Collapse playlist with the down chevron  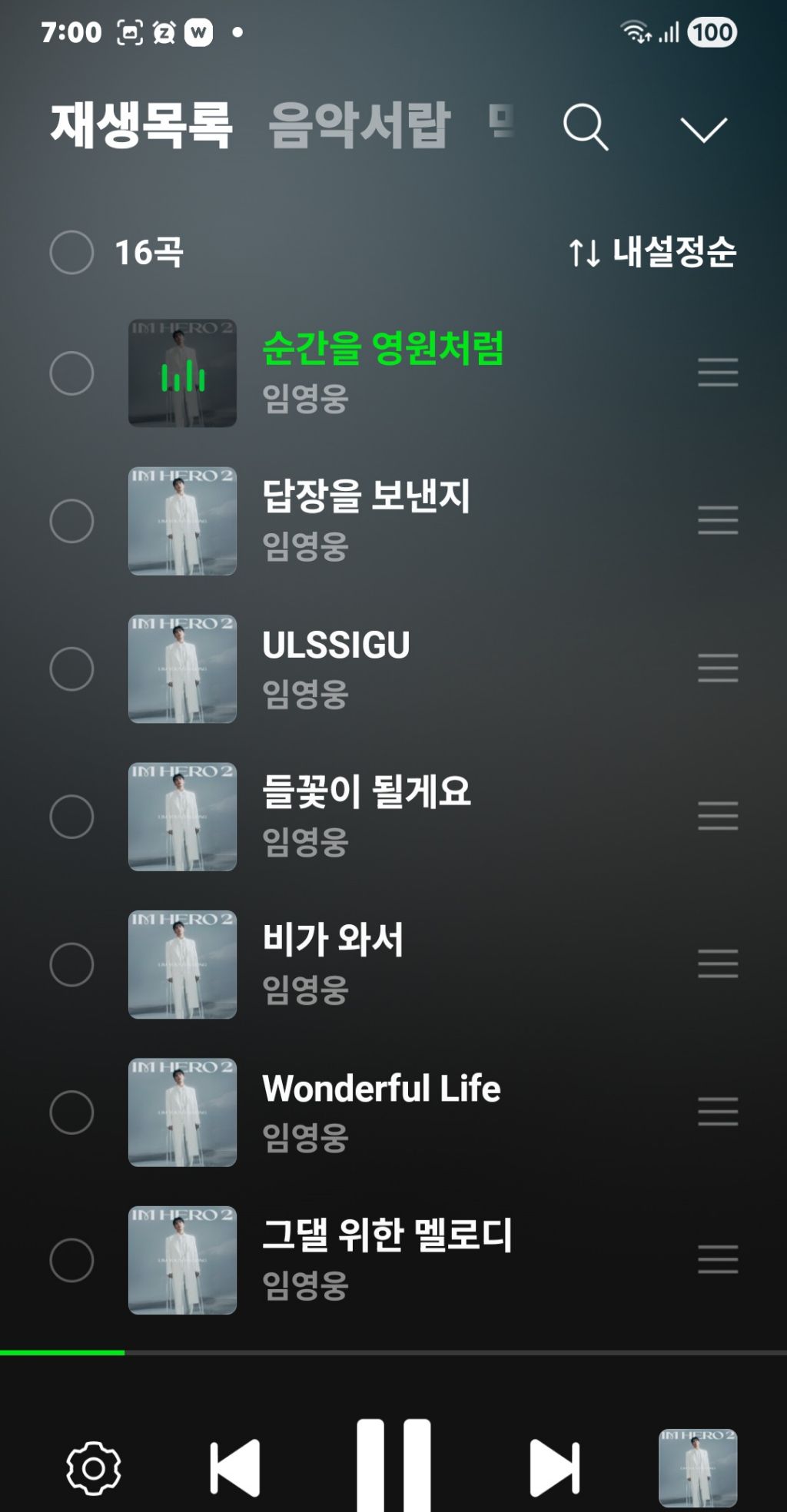pos(703,129)
